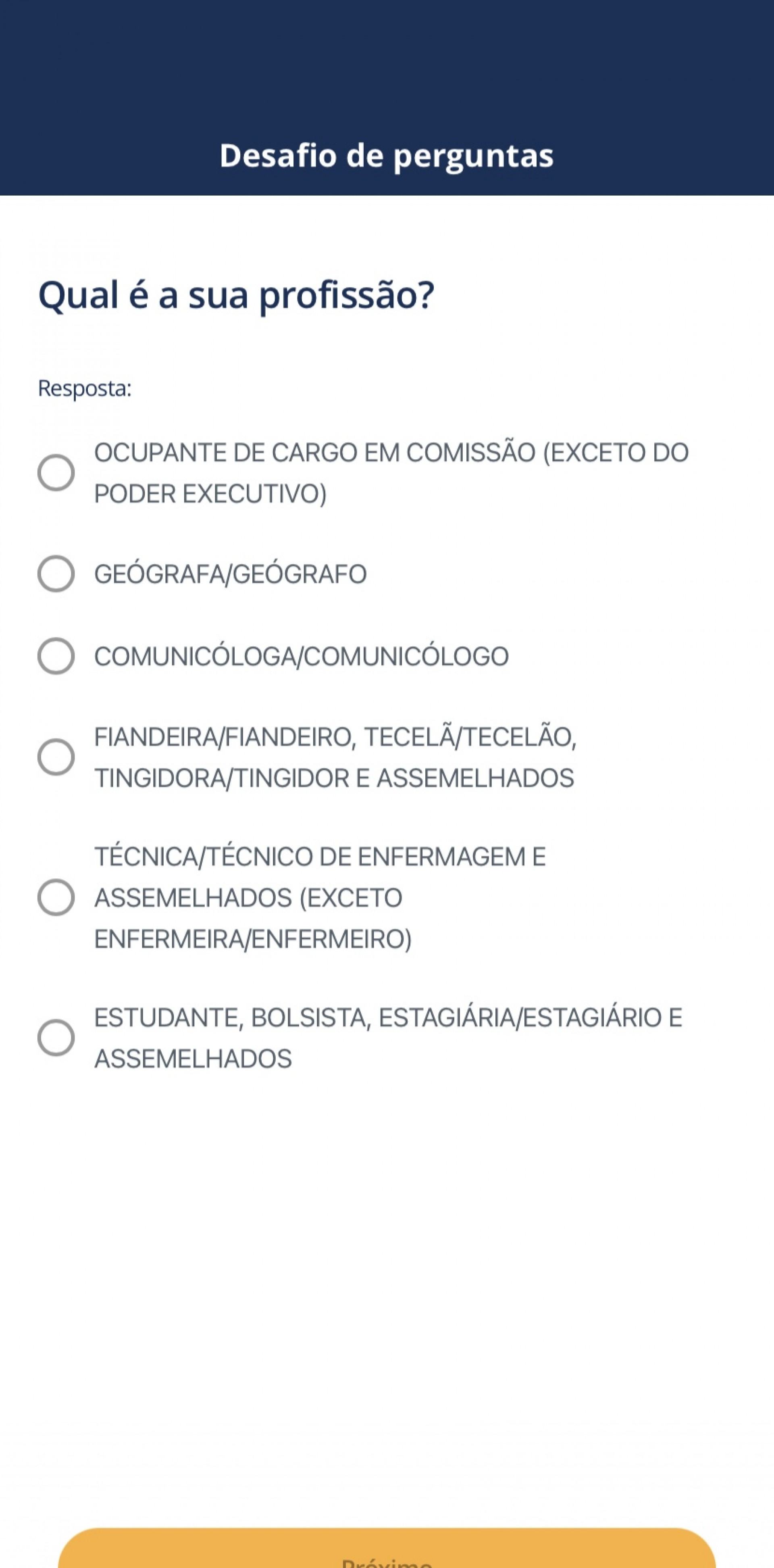The width and height of the screenshot is (774, 1568).
Task: Click the Resposta: label
Action: tap(84, 388)
